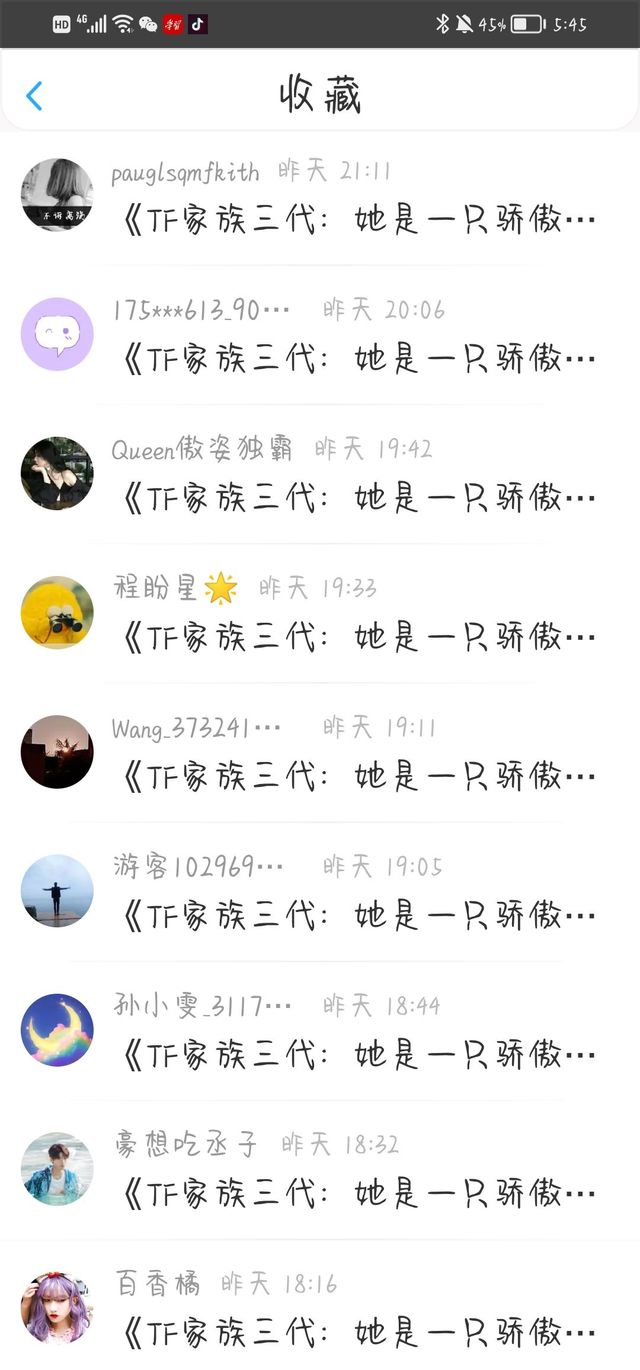Select the entry from 程盼星

tap(358, 635)
